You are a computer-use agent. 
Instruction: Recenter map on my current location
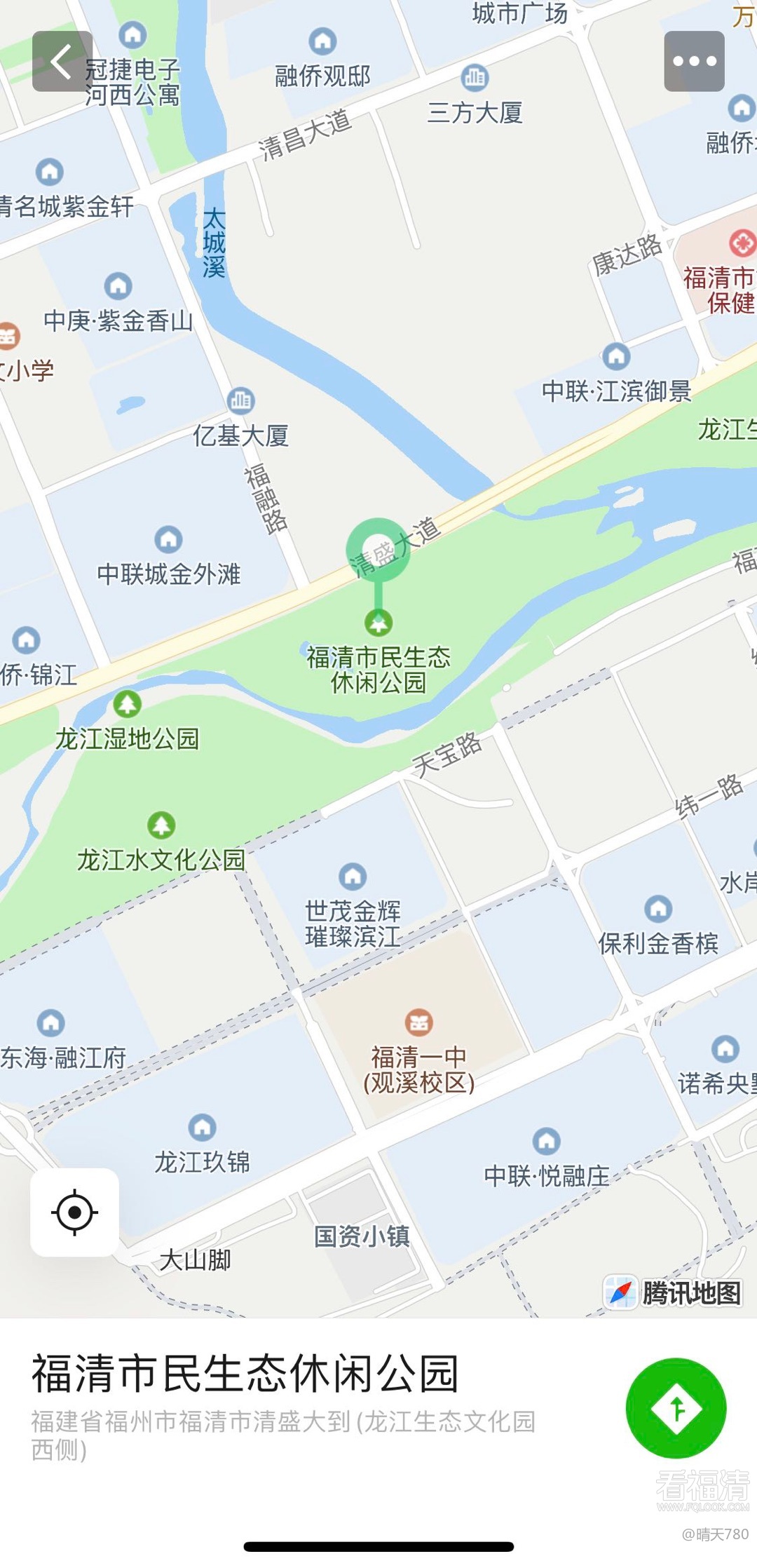(74, 1212)
